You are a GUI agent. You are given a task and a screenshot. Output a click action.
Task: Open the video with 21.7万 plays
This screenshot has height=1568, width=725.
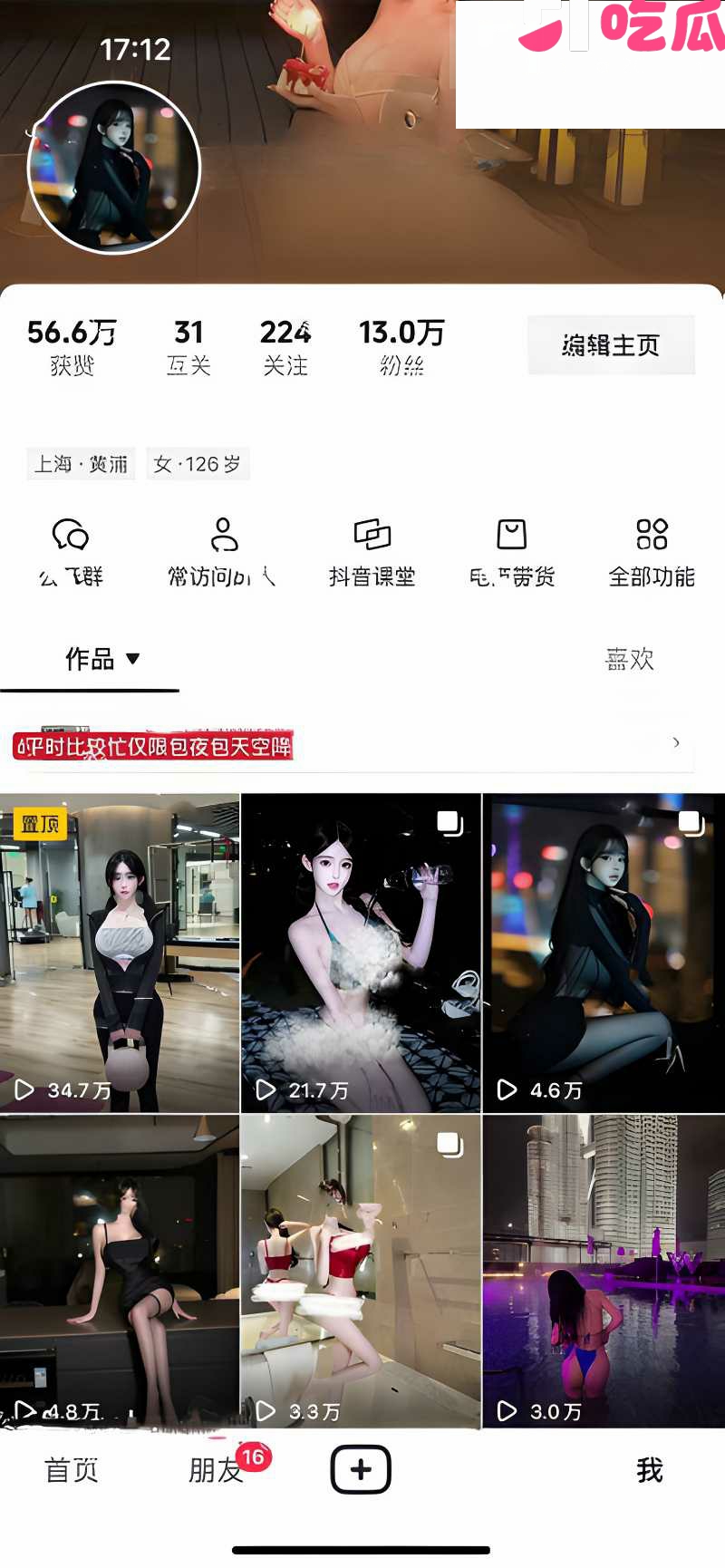point(361,953)
